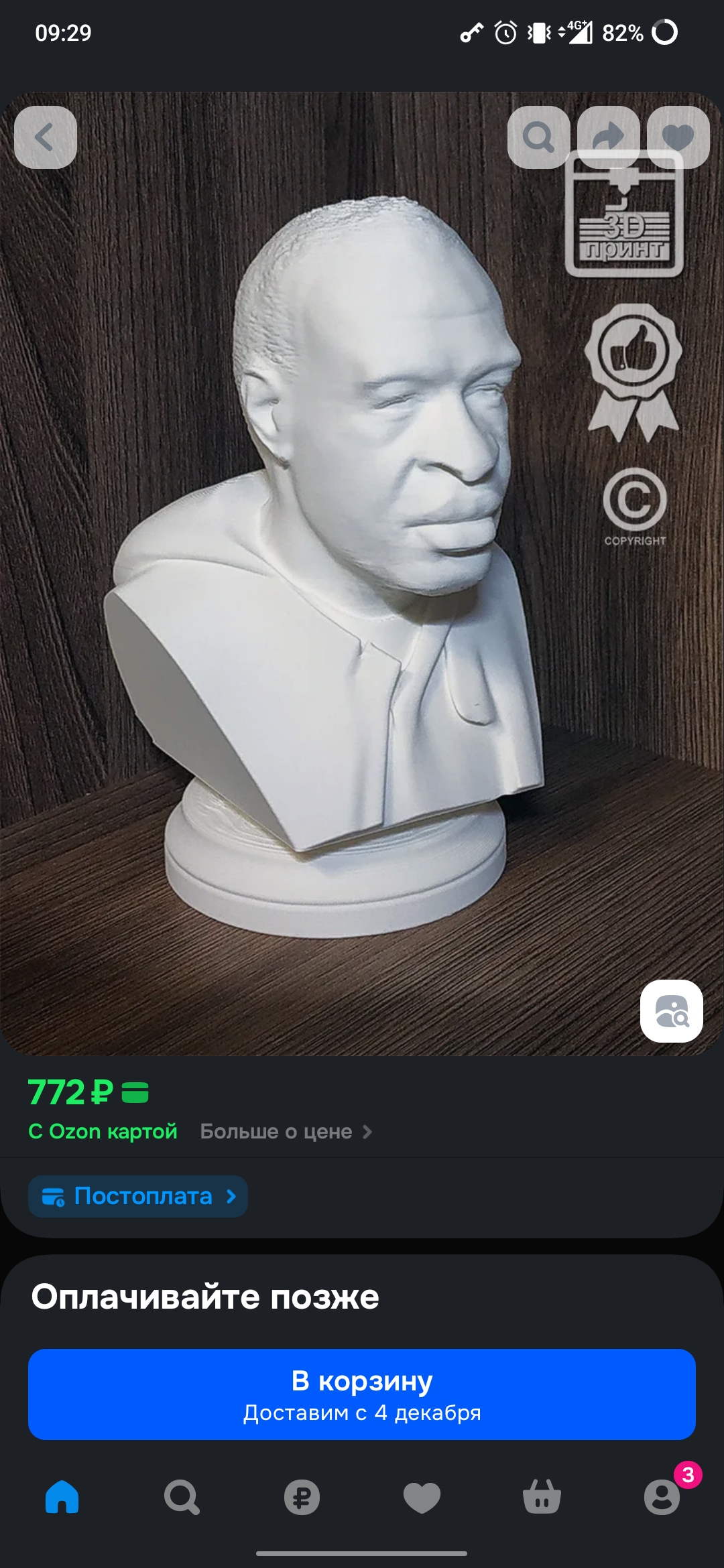Go back from the product page
724x1568 pixels.
[x=45, y=137]
